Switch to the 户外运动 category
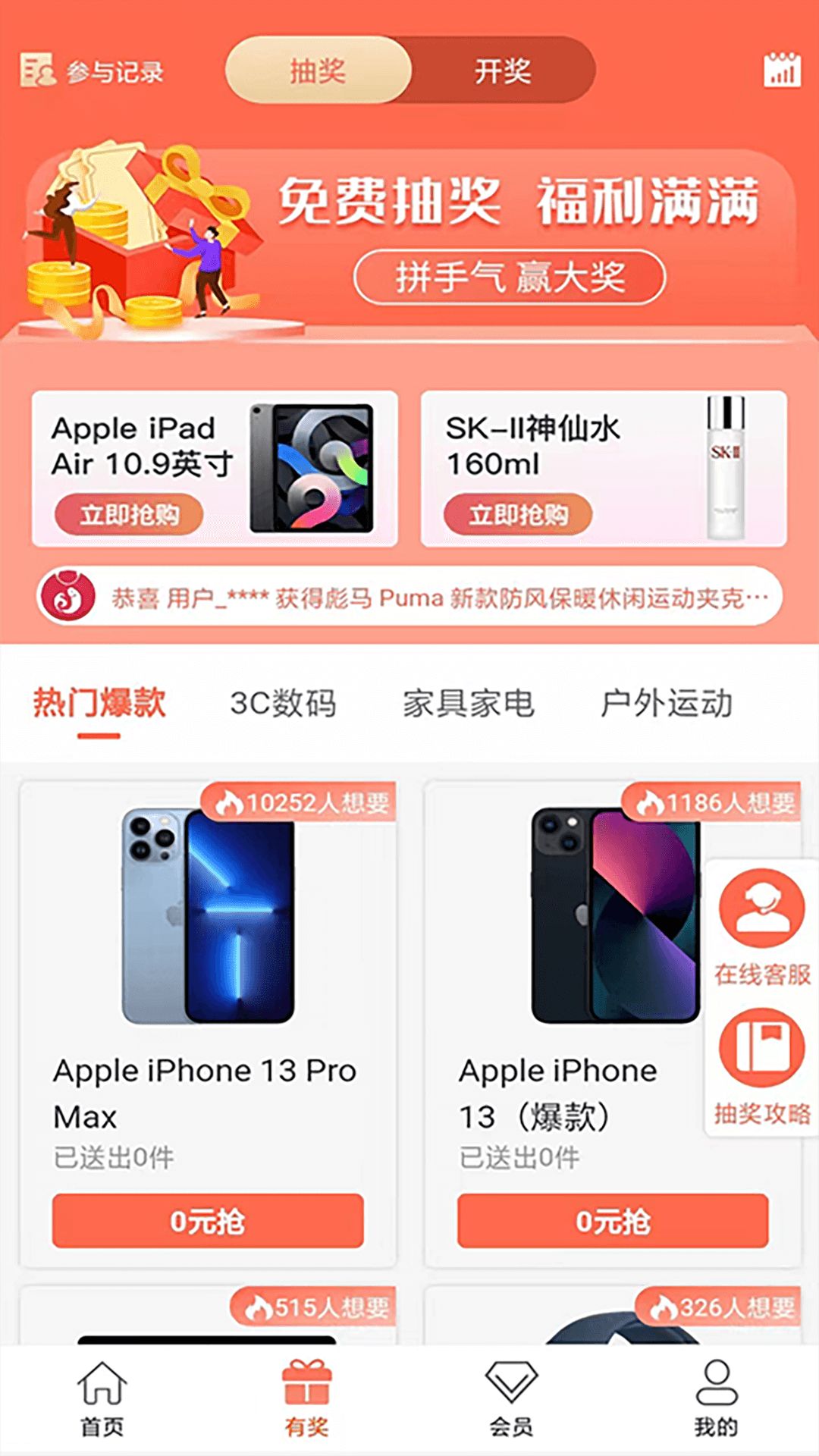 coord(667,703)
